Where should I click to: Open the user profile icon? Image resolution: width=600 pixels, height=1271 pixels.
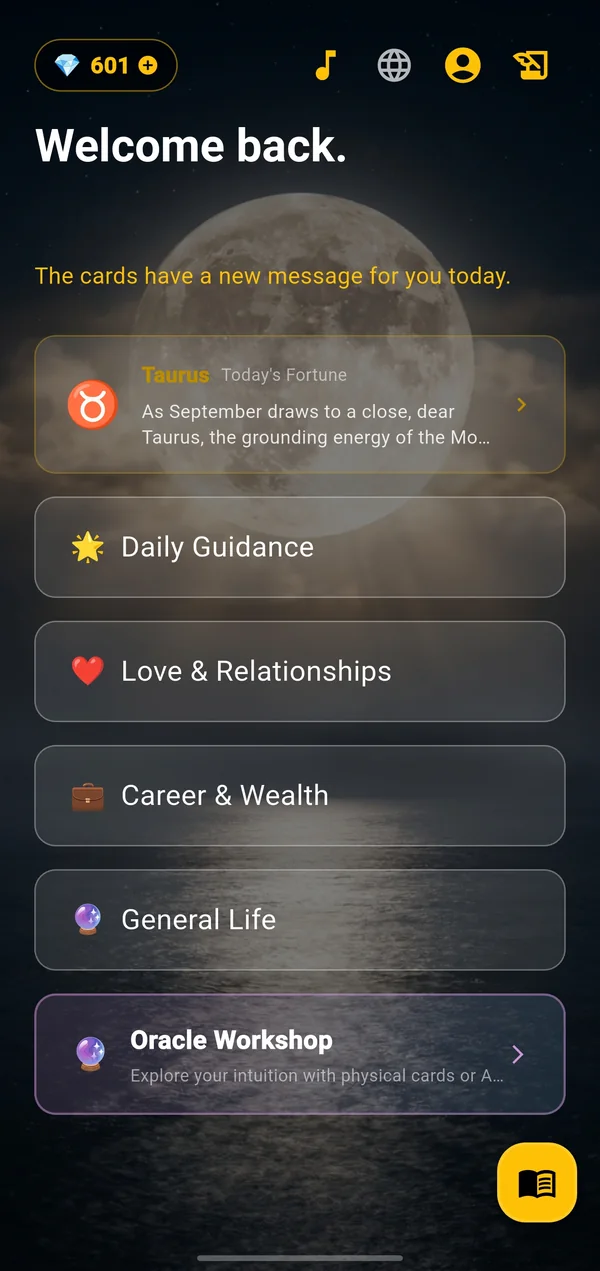point(462,66)
